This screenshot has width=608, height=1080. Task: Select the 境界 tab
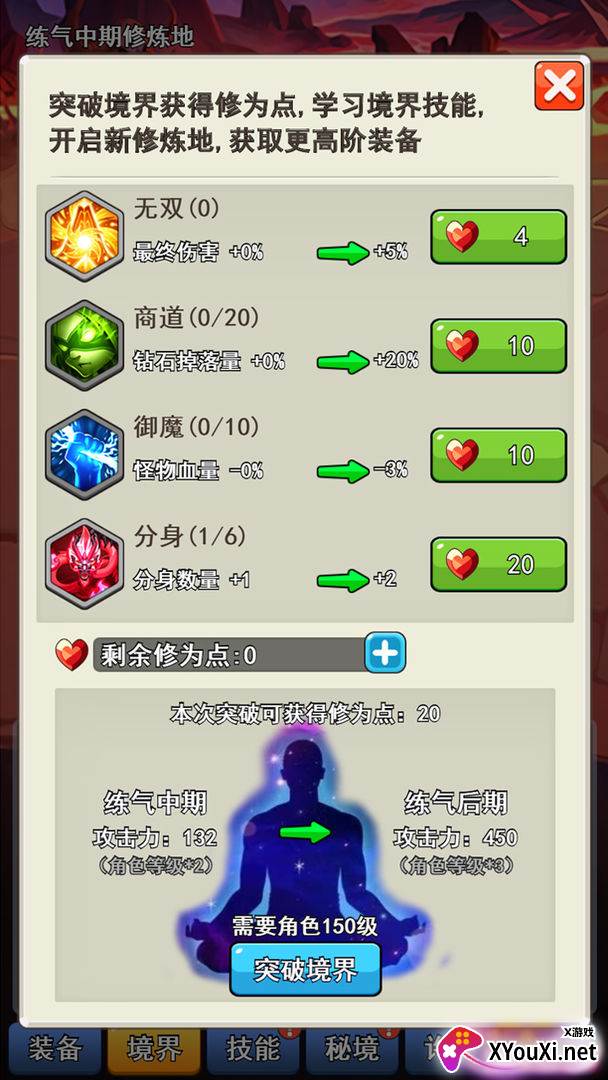click(x=155, y=1049)
